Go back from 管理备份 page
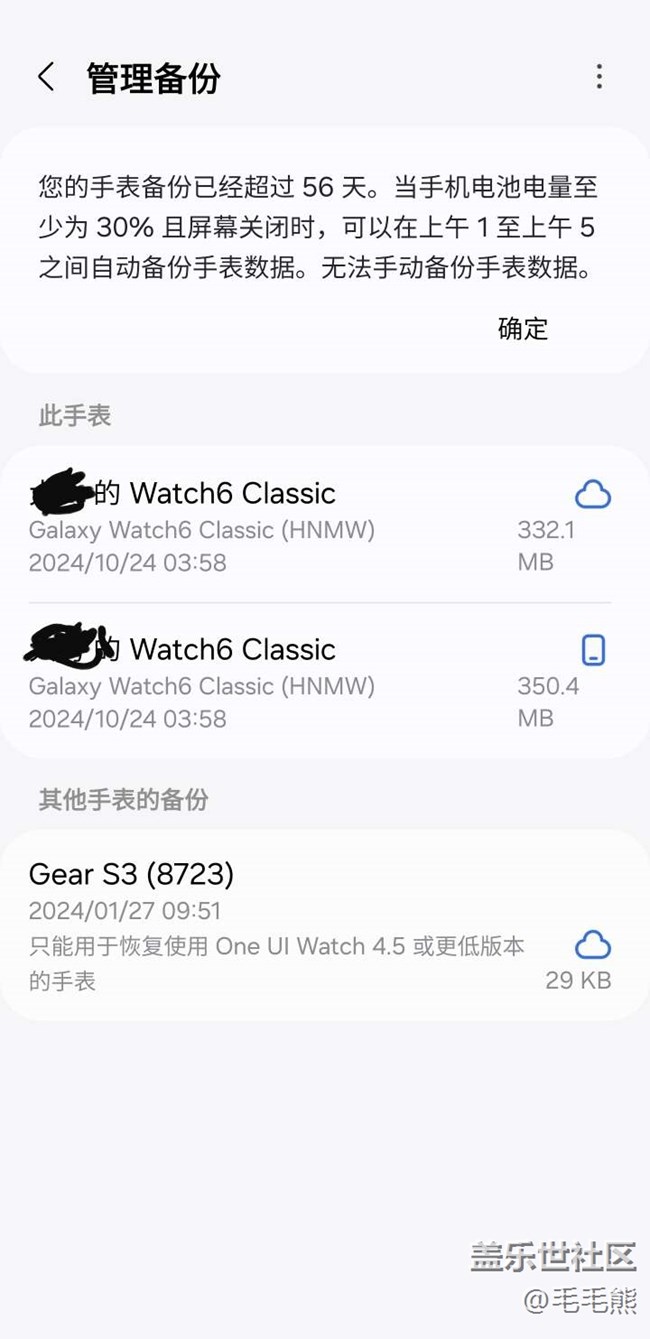650x1339 pixels. [x=46, y=77]
